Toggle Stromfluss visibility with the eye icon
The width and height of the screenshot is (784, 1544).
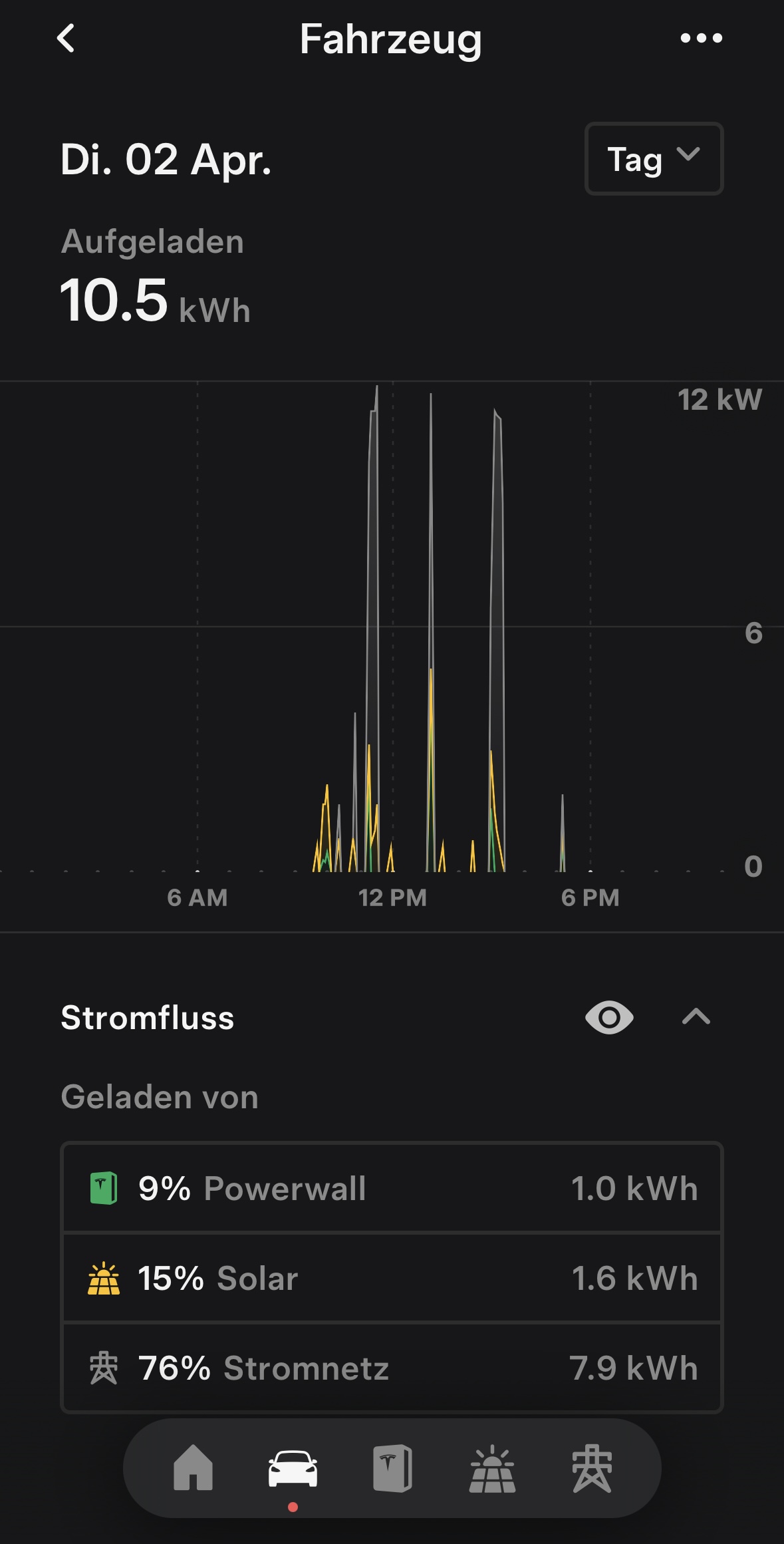point(609,1017)
